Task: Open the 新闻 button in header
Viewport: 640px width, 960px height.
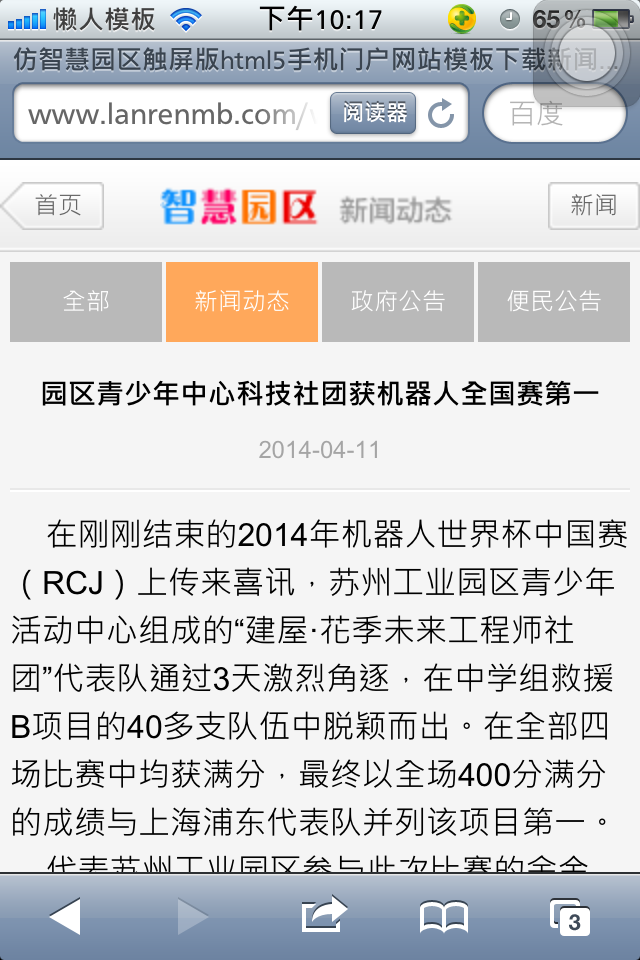Action: click(x=592, y=206)
